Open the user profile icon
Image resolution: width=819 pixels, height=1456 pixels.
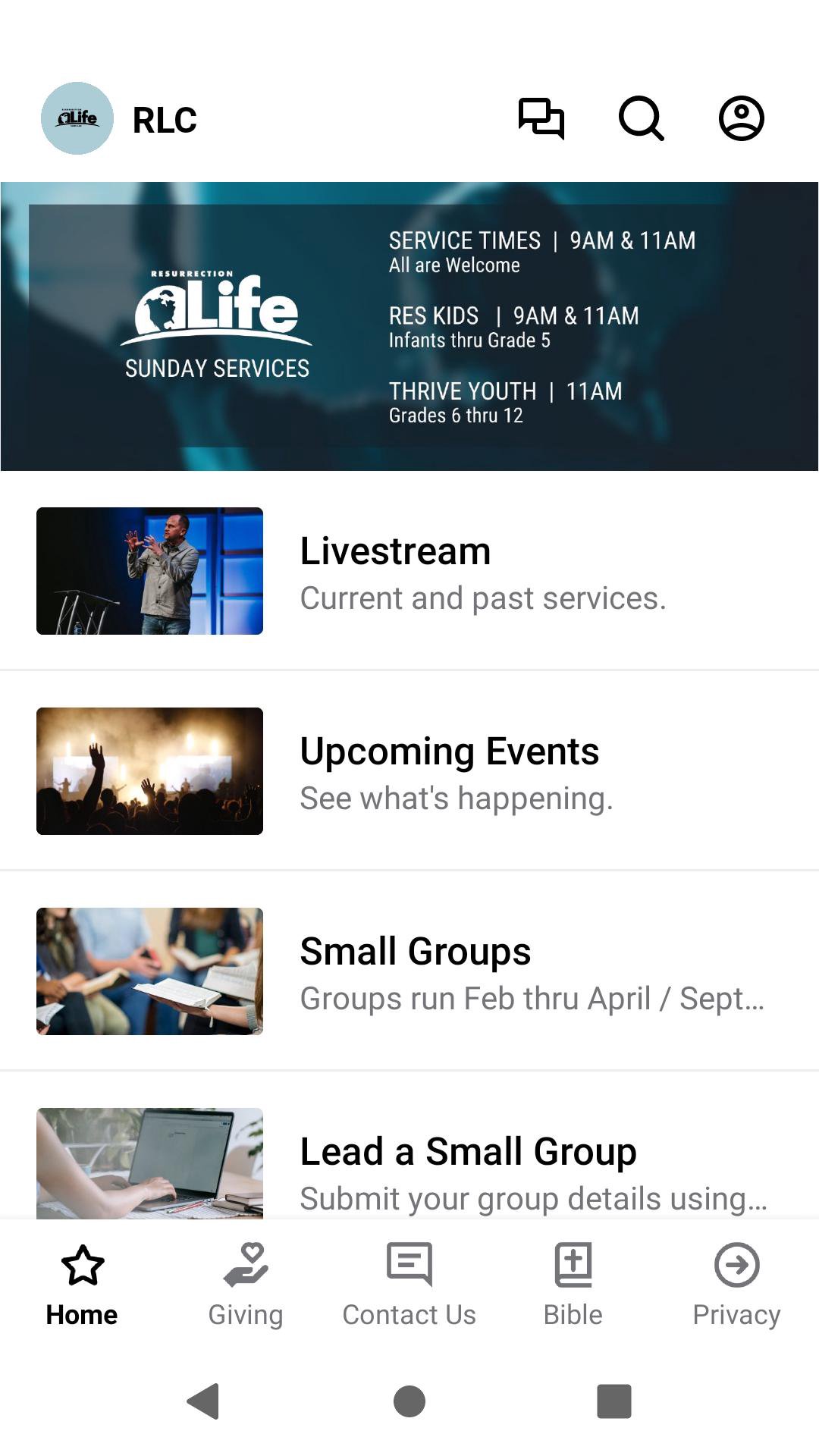[x=741, y=118]
